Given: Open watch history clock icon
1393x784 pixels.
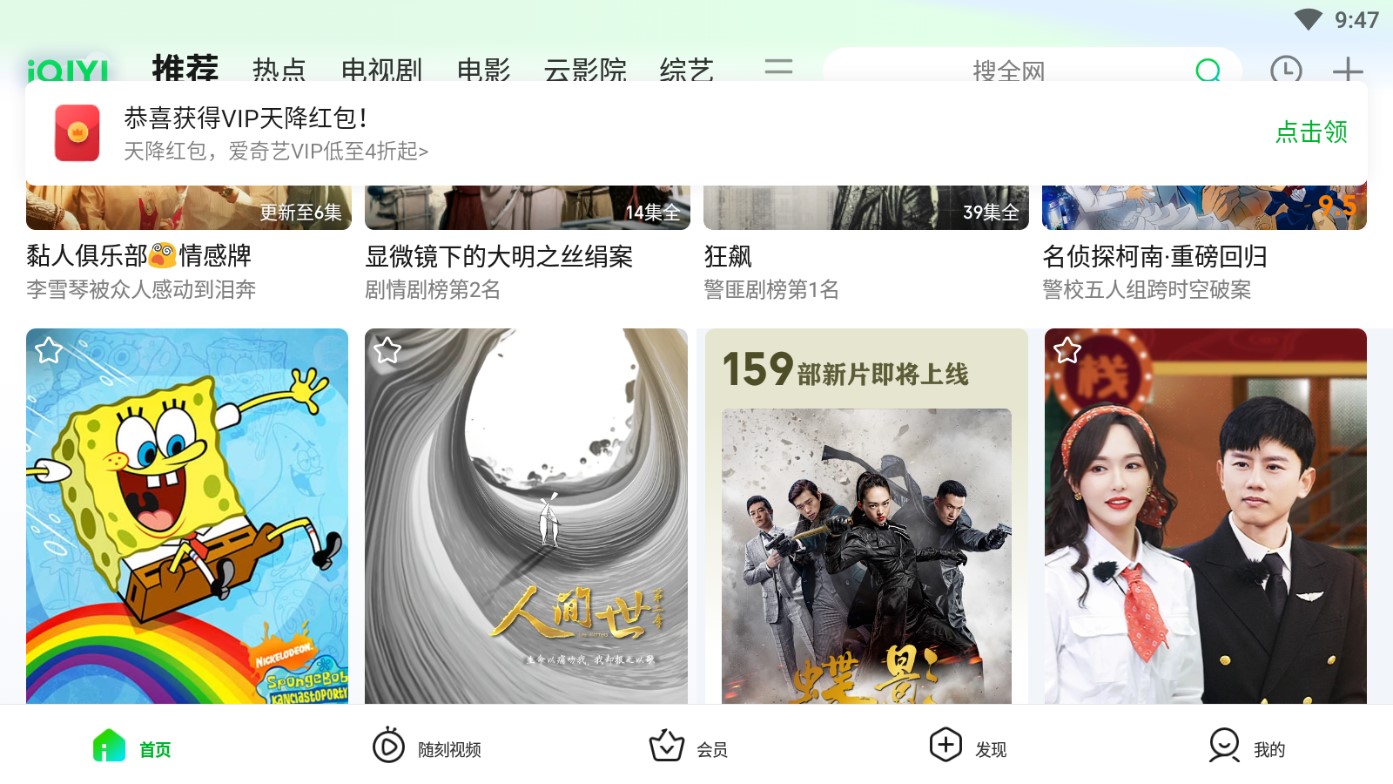Looking at the screenshot, I should (1286, 70).
